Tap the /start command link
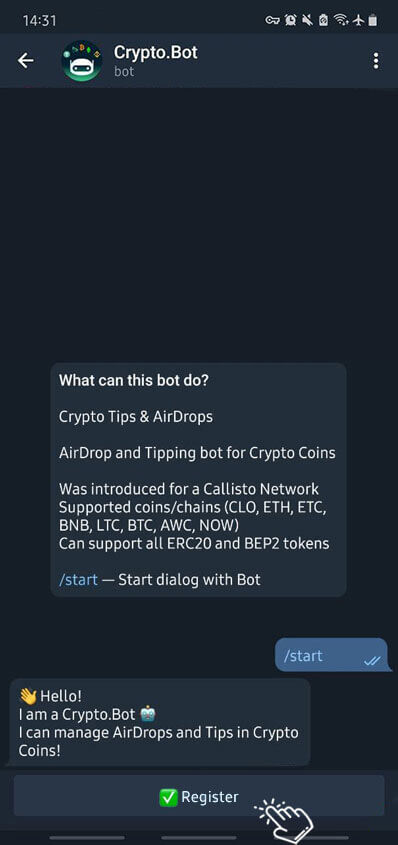This screenshot has width=398, height=845. coord(79,580)
